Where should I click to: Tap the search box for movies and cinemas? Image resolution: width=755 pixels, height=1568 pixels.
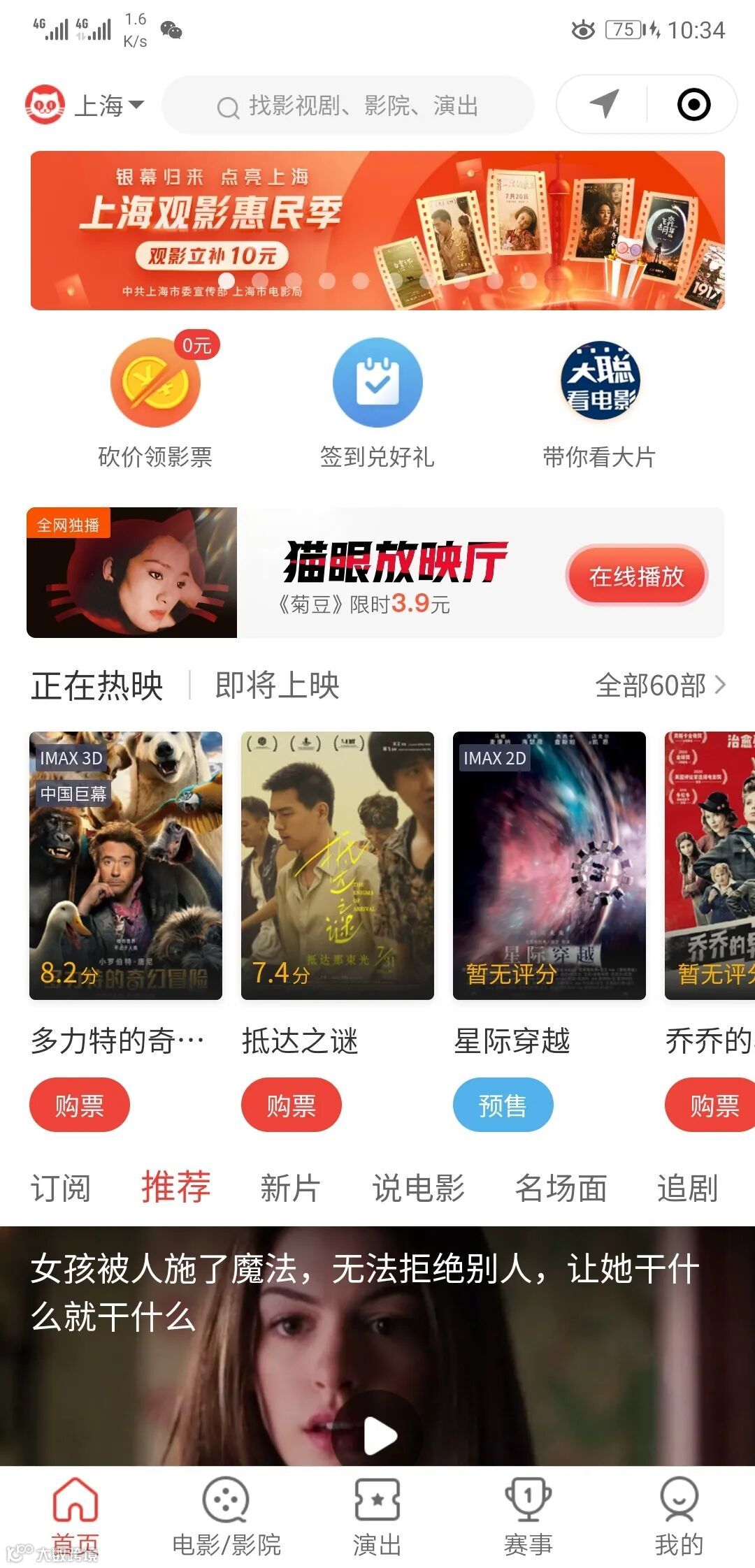pyautogui.click(x=348, y=106)
